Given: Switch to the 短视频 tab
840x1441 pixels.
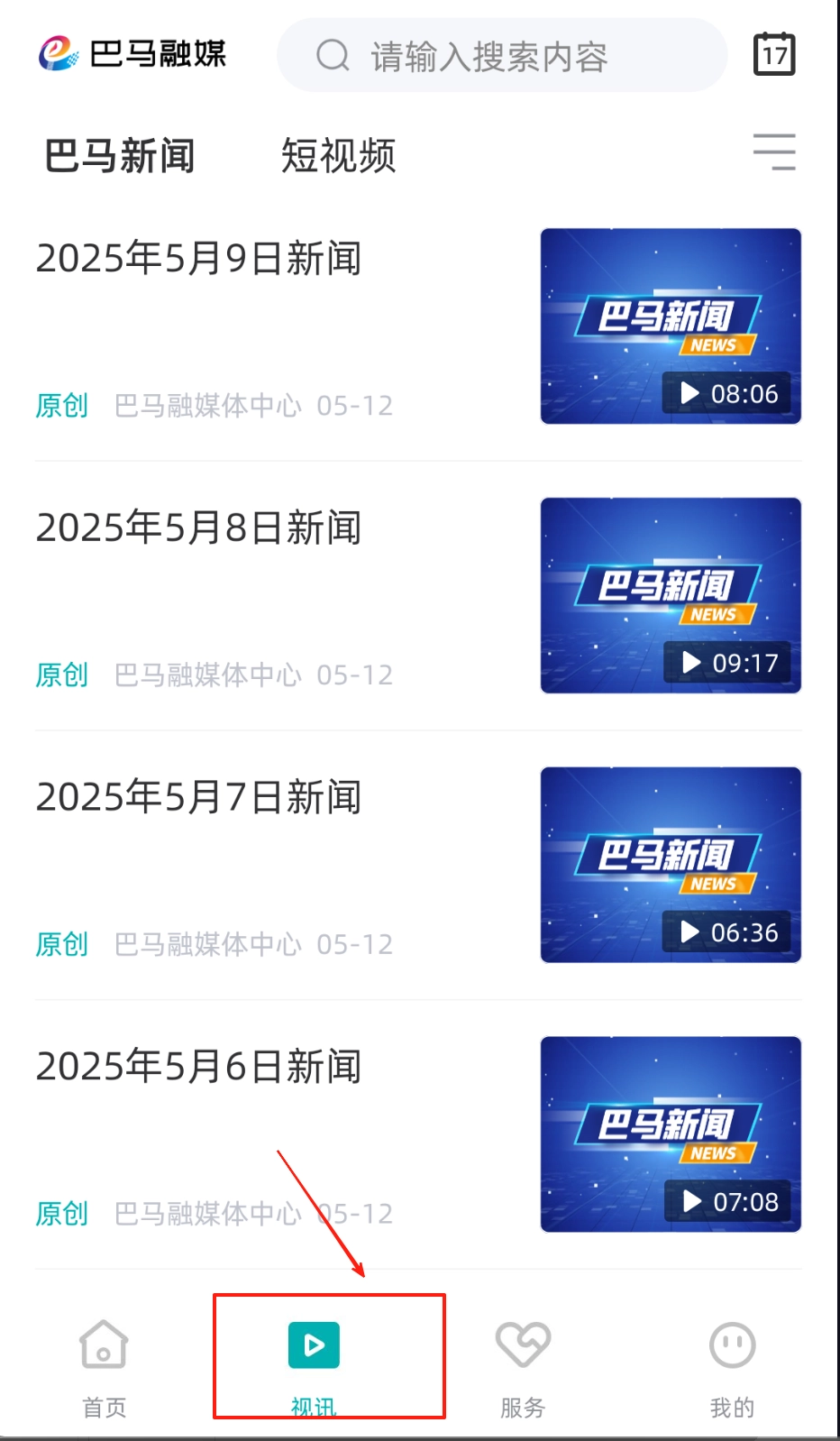Looking at the screenshot, I should [x=338, y=155].
